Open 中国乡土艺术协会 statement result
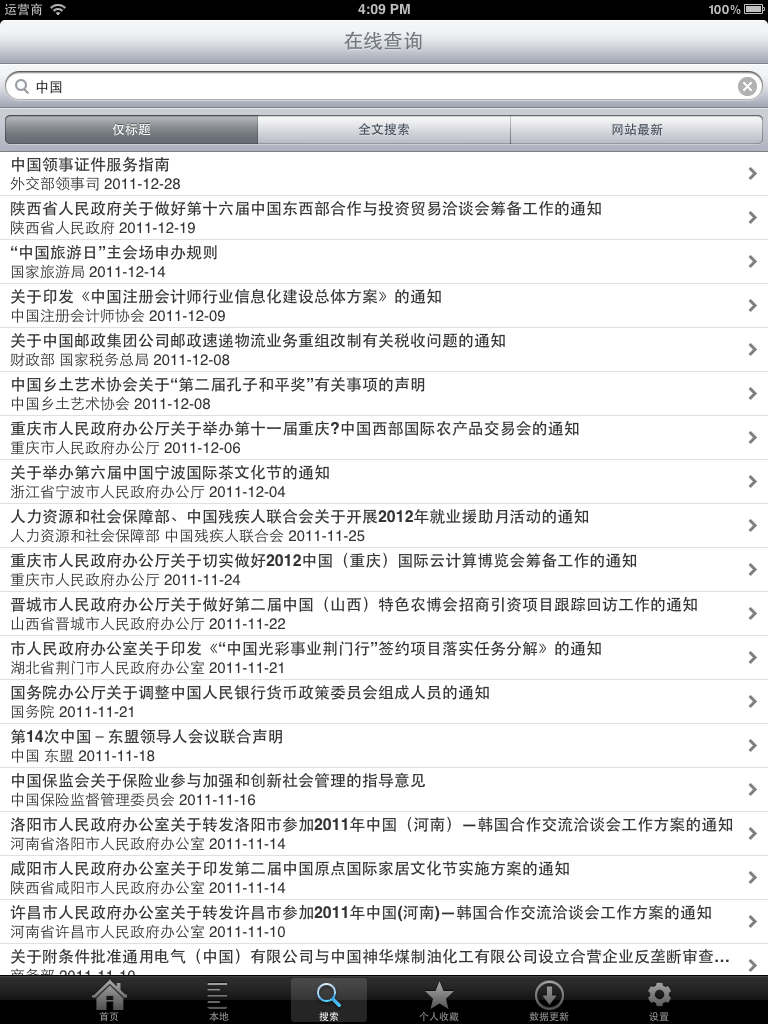Screen dimensions: 768x1024 [x=380, y=393]
